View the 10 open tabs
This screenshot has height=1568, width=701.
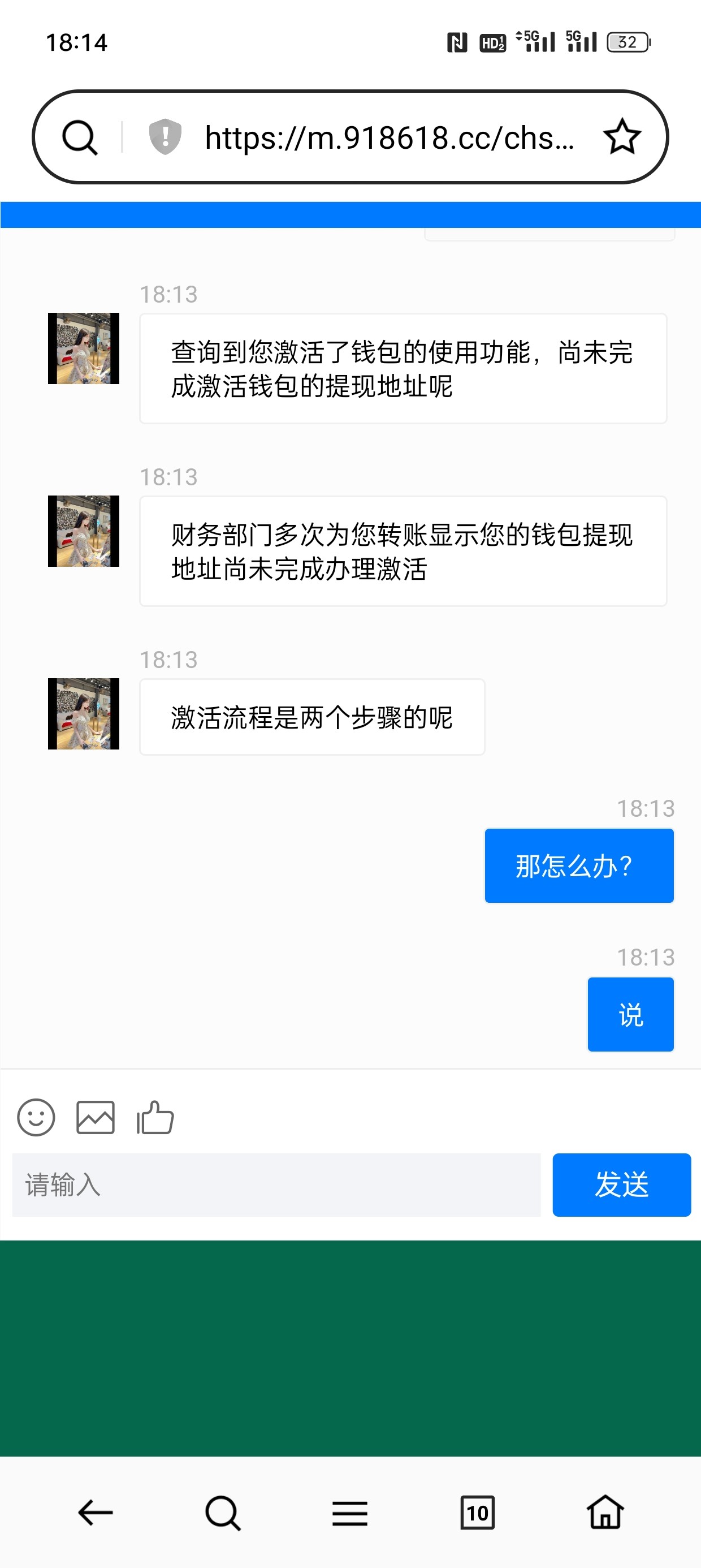click(478, 1512)
